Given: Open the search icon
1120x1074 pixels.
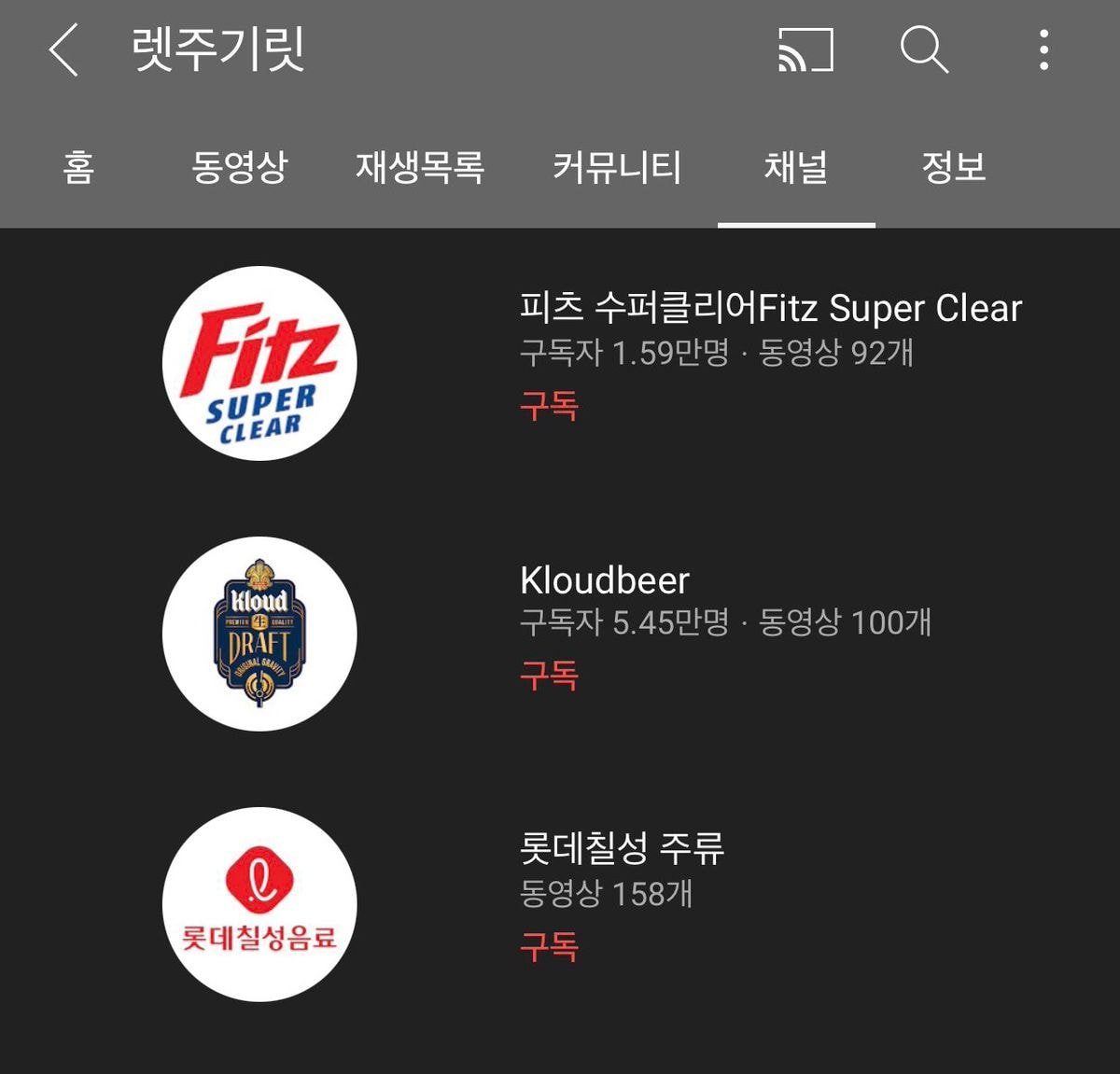Looking at the screenshot, I should coord(923,50).
